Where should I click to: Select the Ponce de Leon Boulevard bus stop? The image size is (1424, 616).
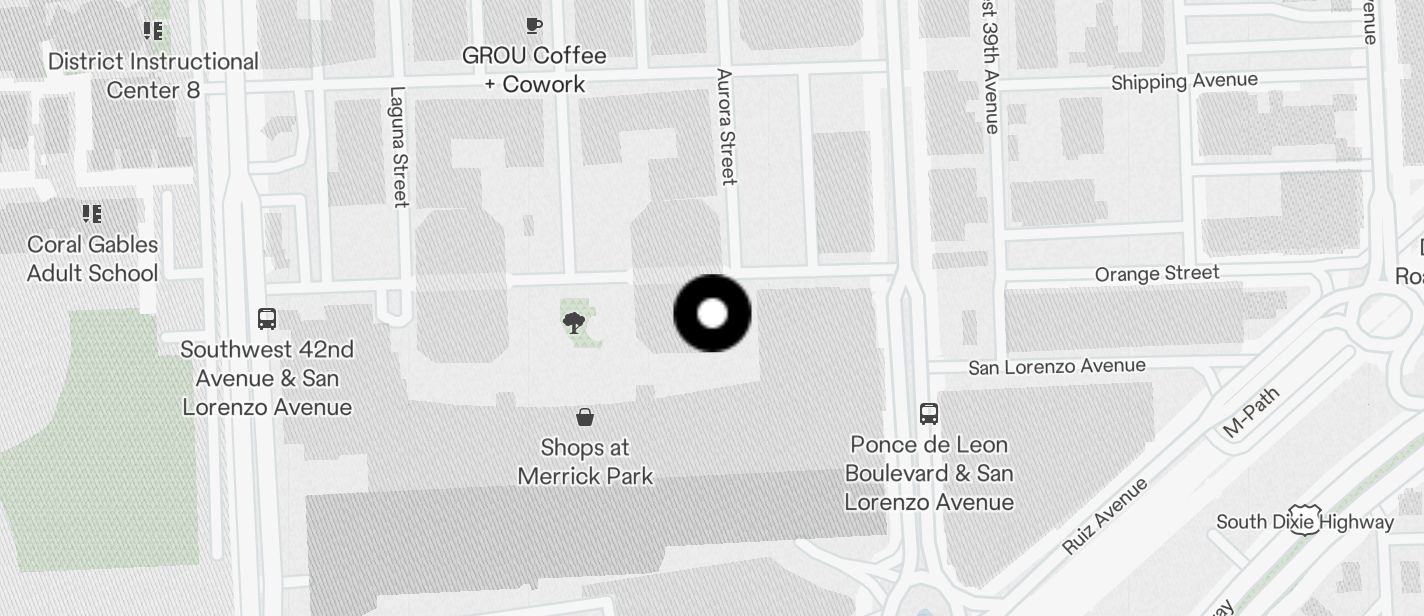click(929, 413)
